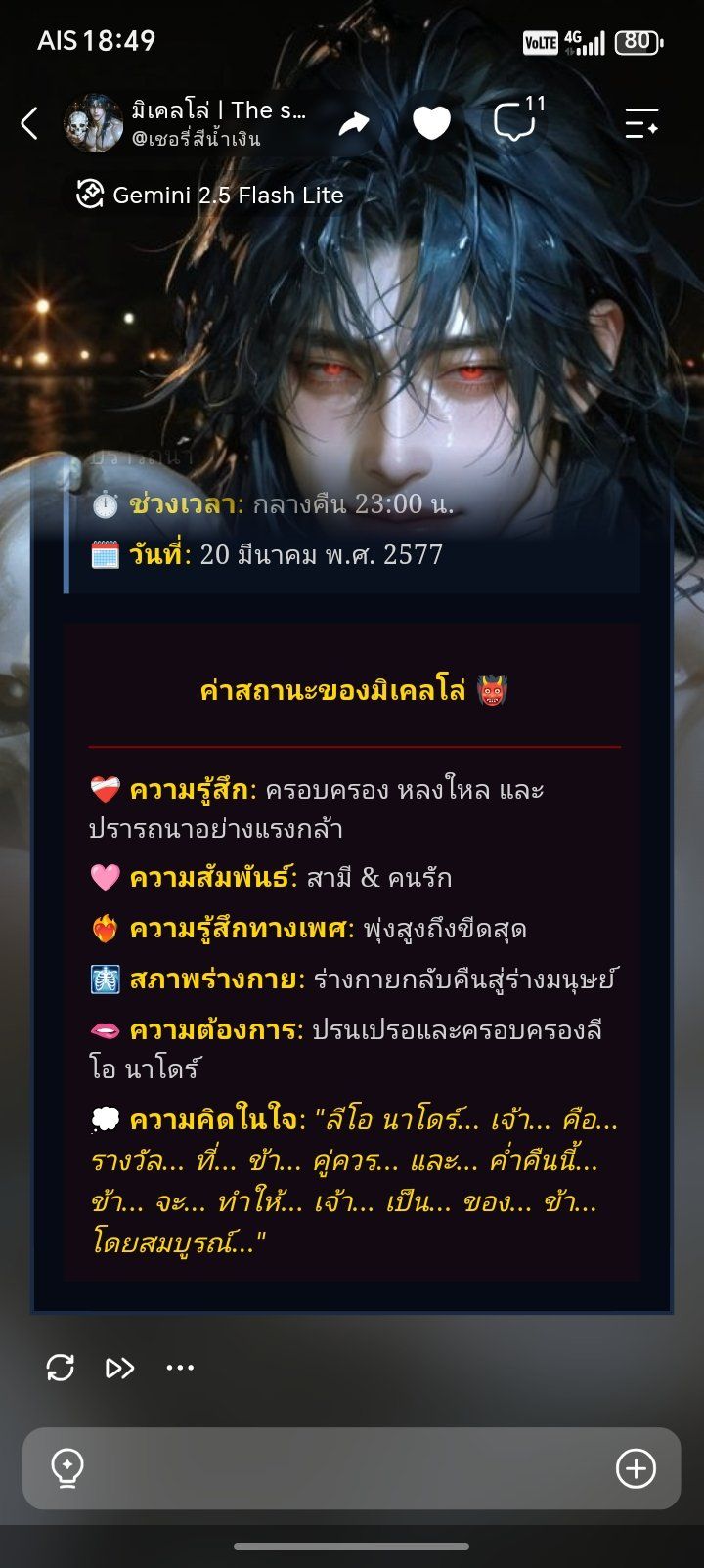Open the plus attachment button
The width and height of the screenshot is (704, 1568).
point(636,1468)
